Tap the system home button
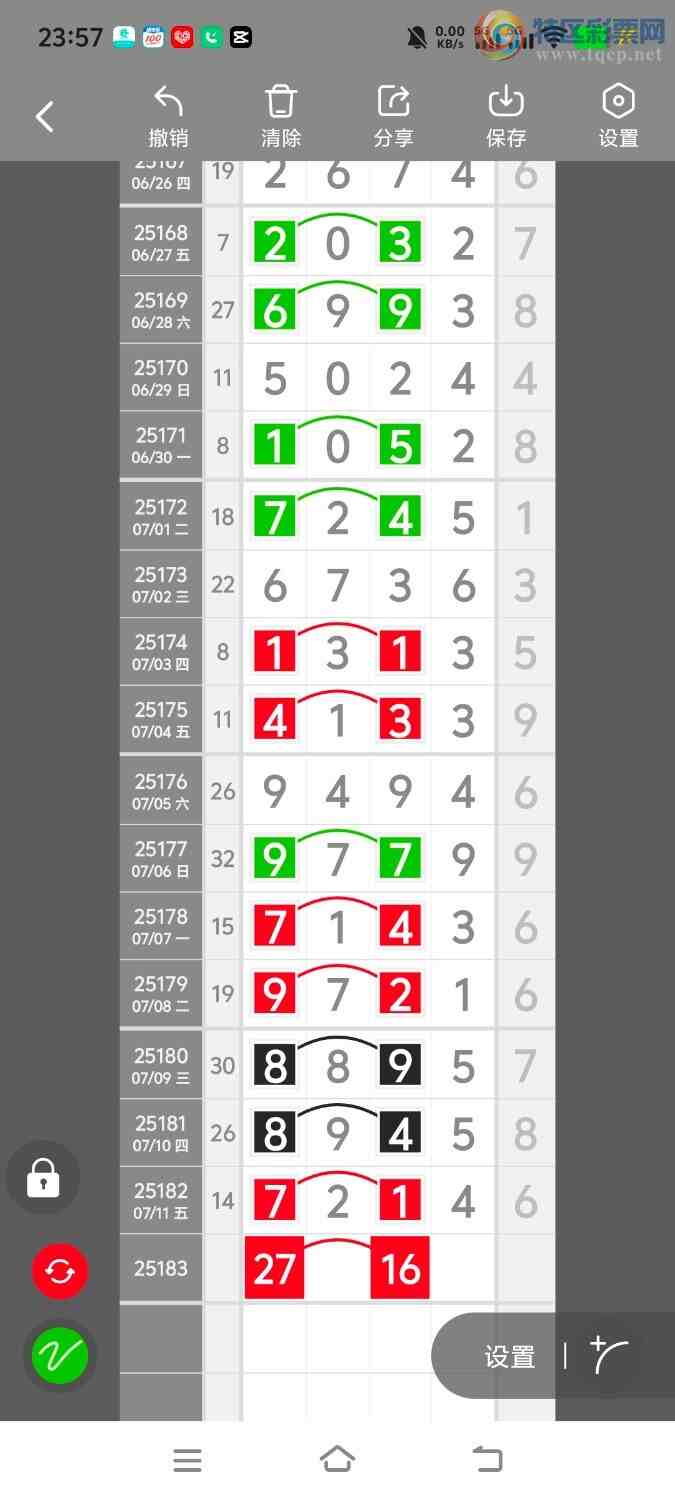This screenshot has width=675, height=1500. 337,1460
